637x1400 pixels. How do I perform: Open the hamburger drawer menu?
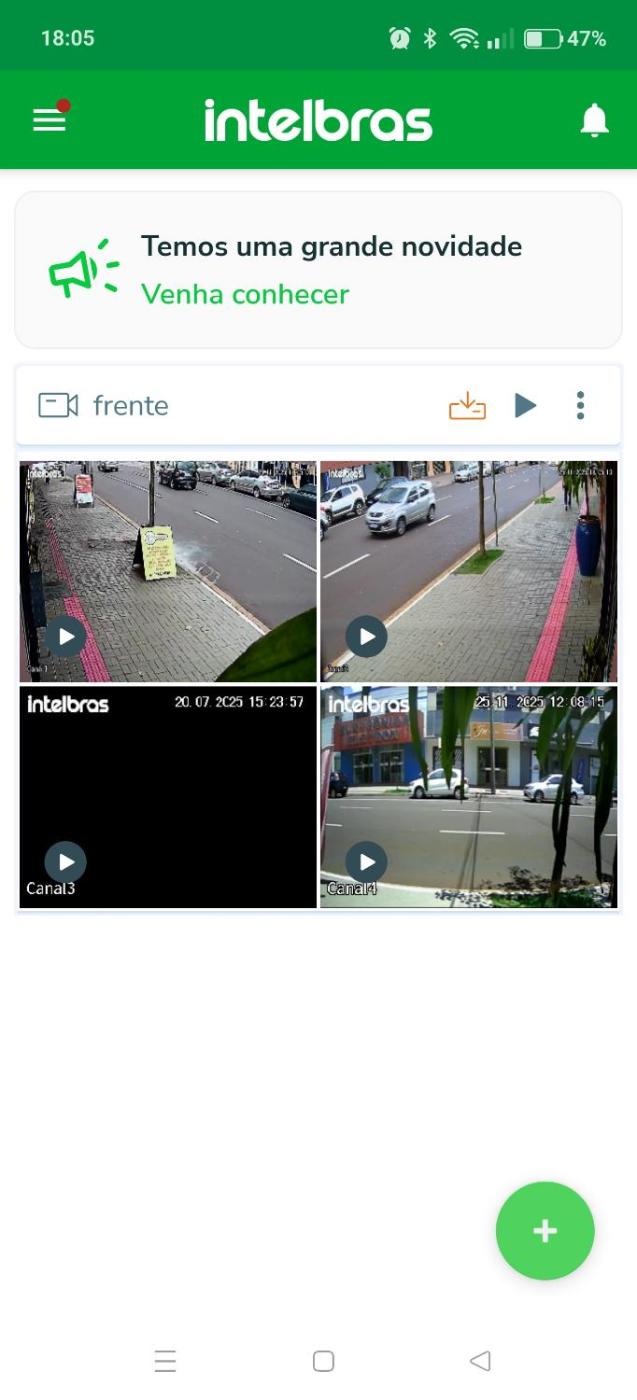click(x=49, y=120)
